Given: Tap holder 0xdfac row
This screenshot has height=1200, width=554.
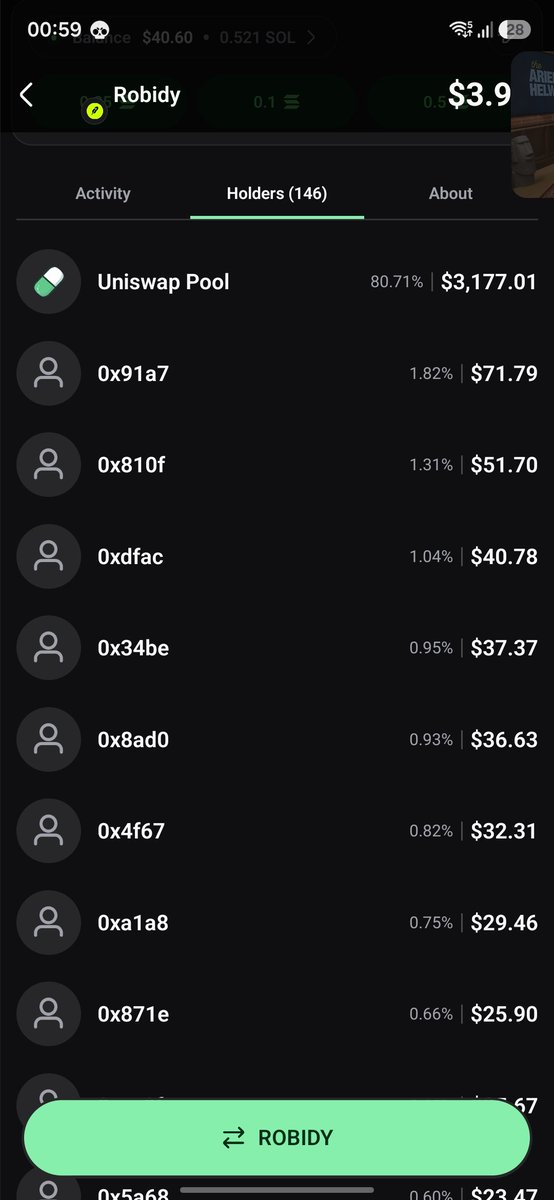Looking at the screenshot, I should [x=277, y=557].
